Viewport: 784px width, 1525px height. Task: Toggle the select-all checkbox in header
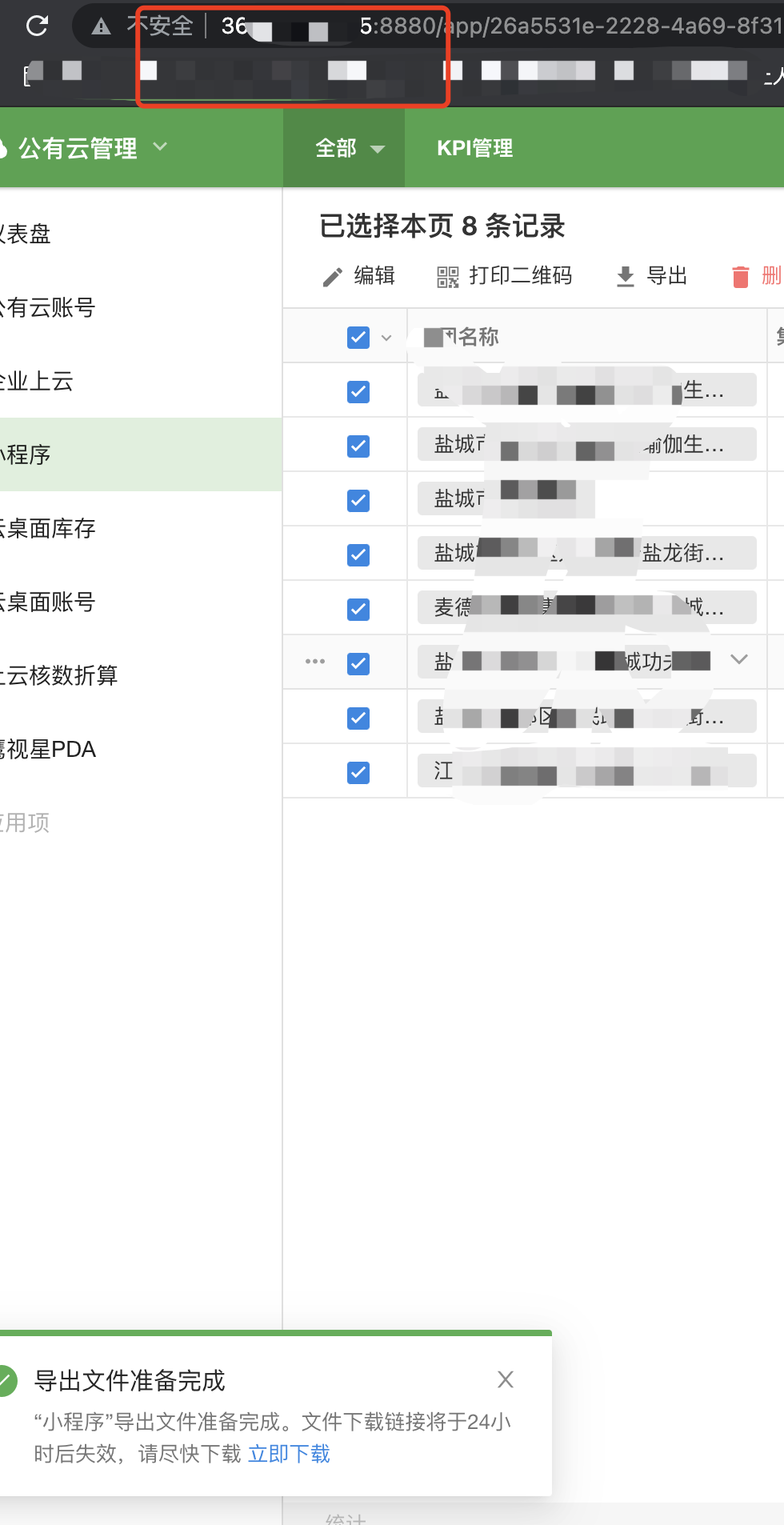coord(358,338)
